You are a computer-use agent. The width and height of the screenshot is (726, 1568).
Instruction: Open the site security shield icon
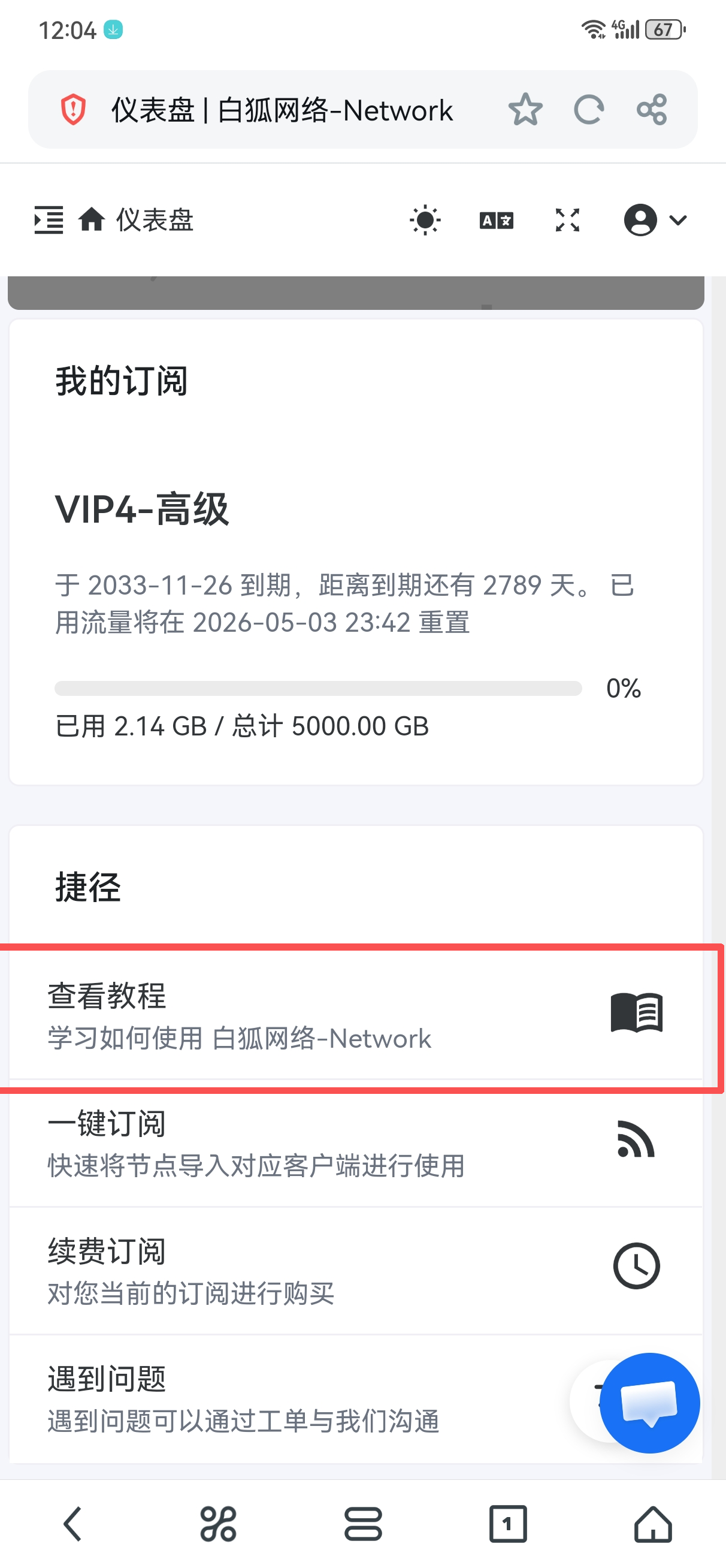point(73,110)
